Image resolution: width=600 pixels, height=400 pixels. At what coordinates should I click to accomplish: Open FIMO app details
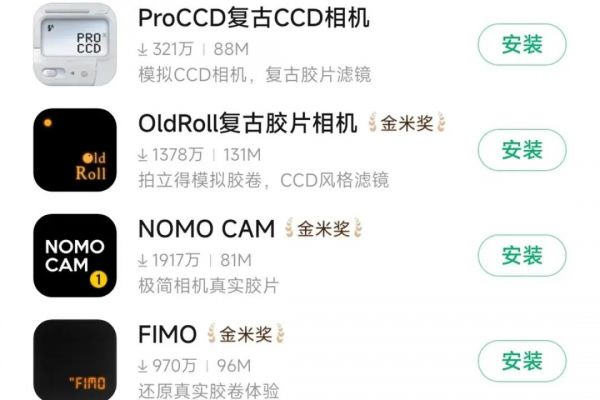tap(166, 334)
